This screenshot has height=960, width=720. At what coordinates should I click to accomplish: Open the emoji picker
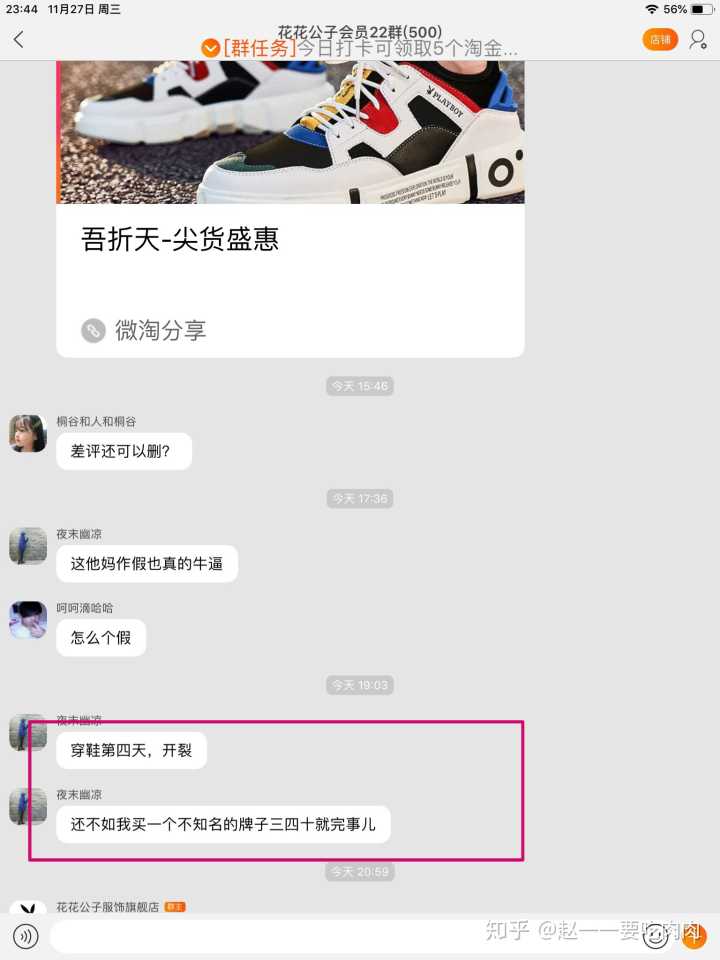(x=657, y=936)
